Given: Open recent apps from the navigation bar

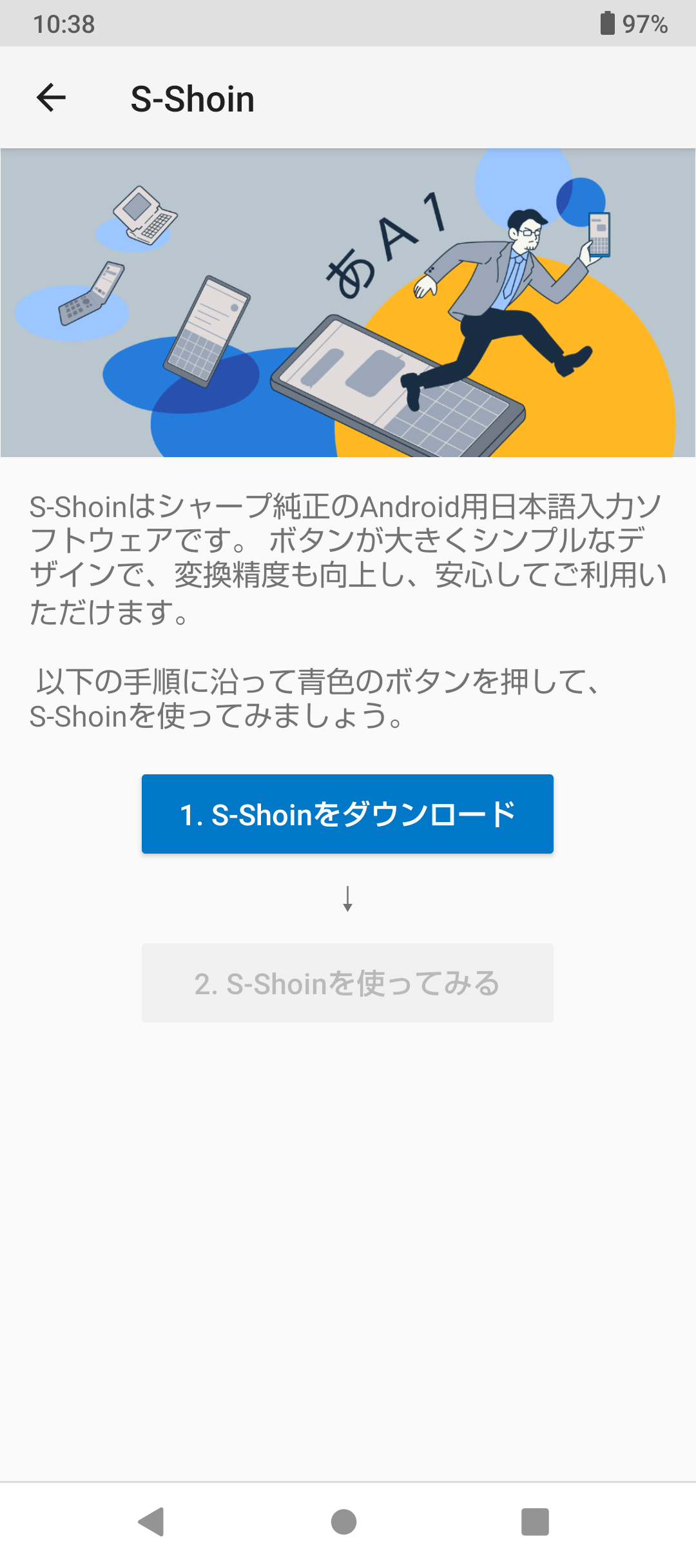Looking at the screenshot, I should 535,1522.
